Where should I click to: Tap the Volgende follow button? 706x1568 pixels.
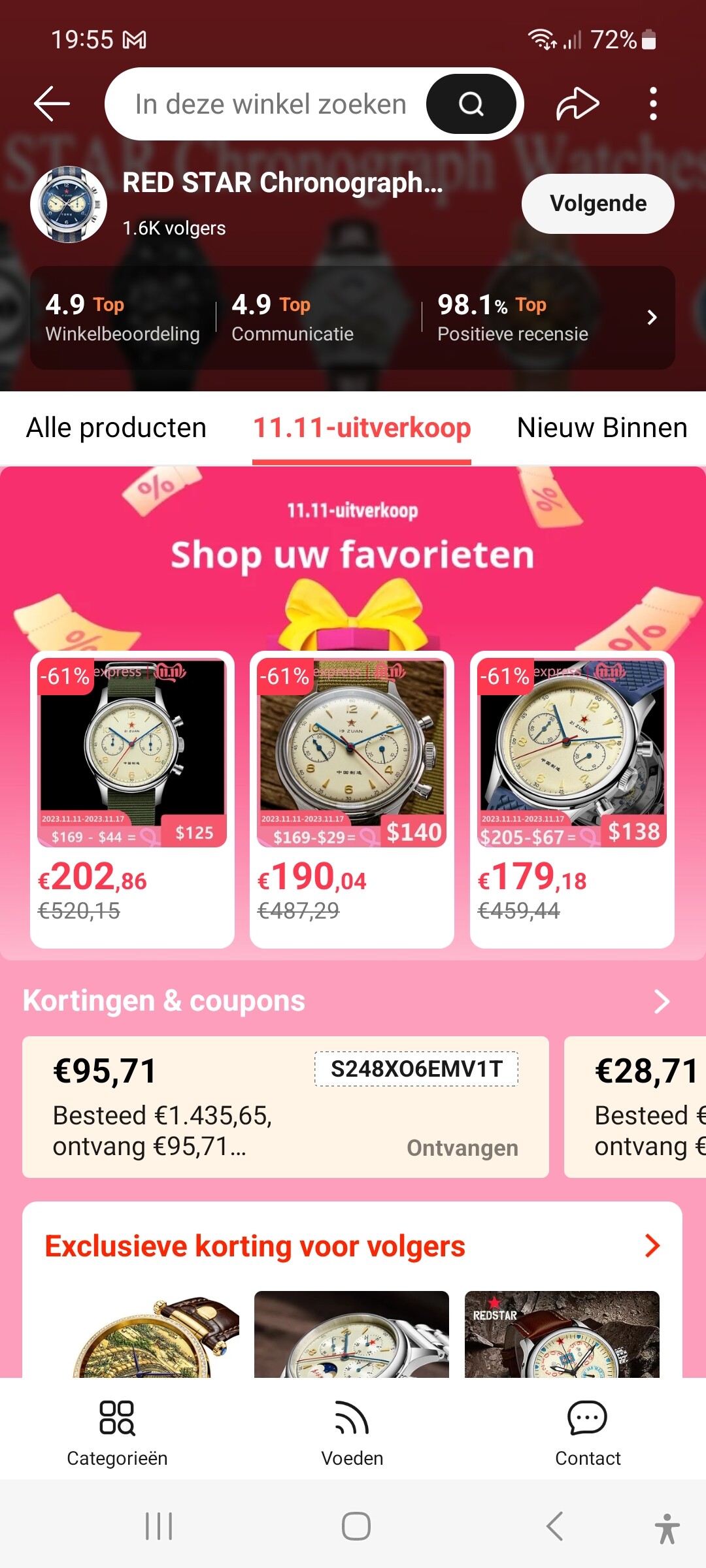(597, 203)
